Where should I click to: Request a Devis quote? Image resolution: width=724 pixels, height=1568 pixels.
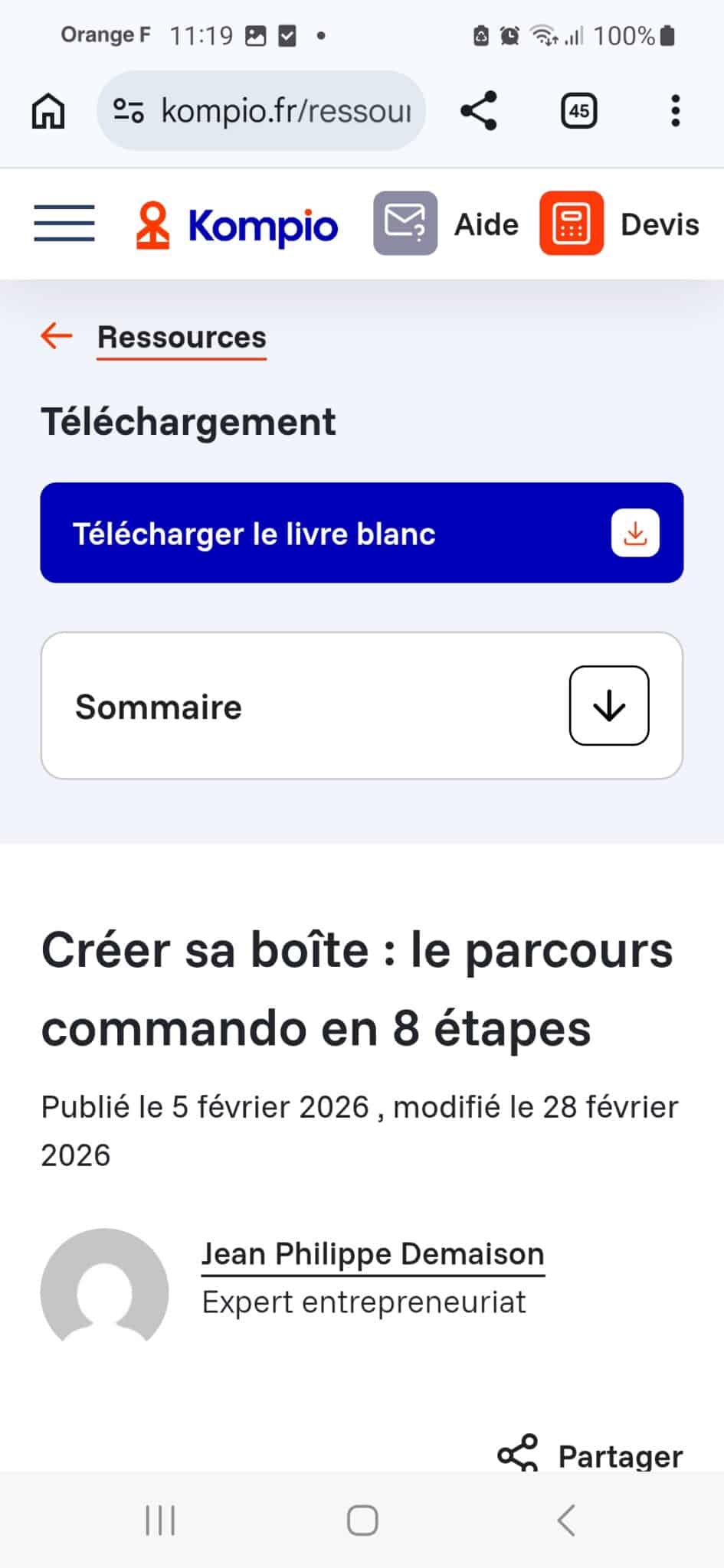click(x=619, y=224)
